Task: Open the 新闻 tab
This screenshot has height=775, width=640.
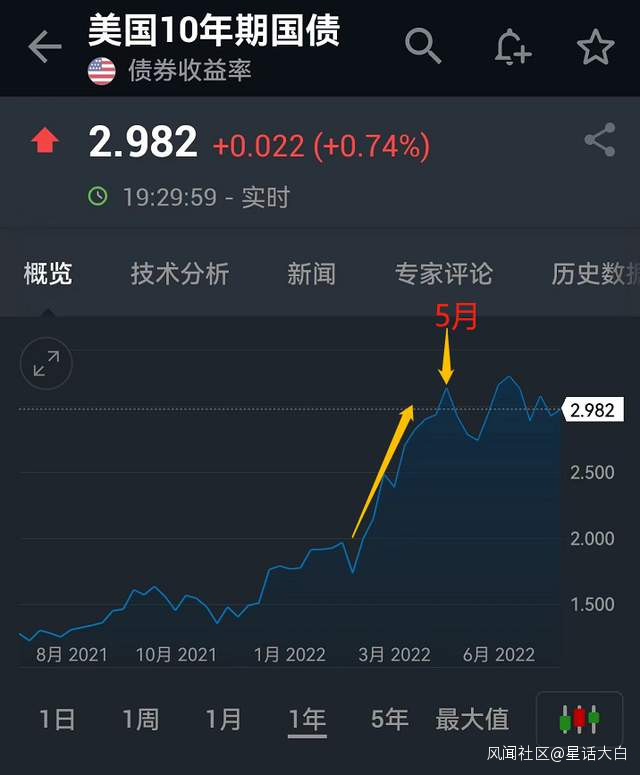Action: [311, 274]
